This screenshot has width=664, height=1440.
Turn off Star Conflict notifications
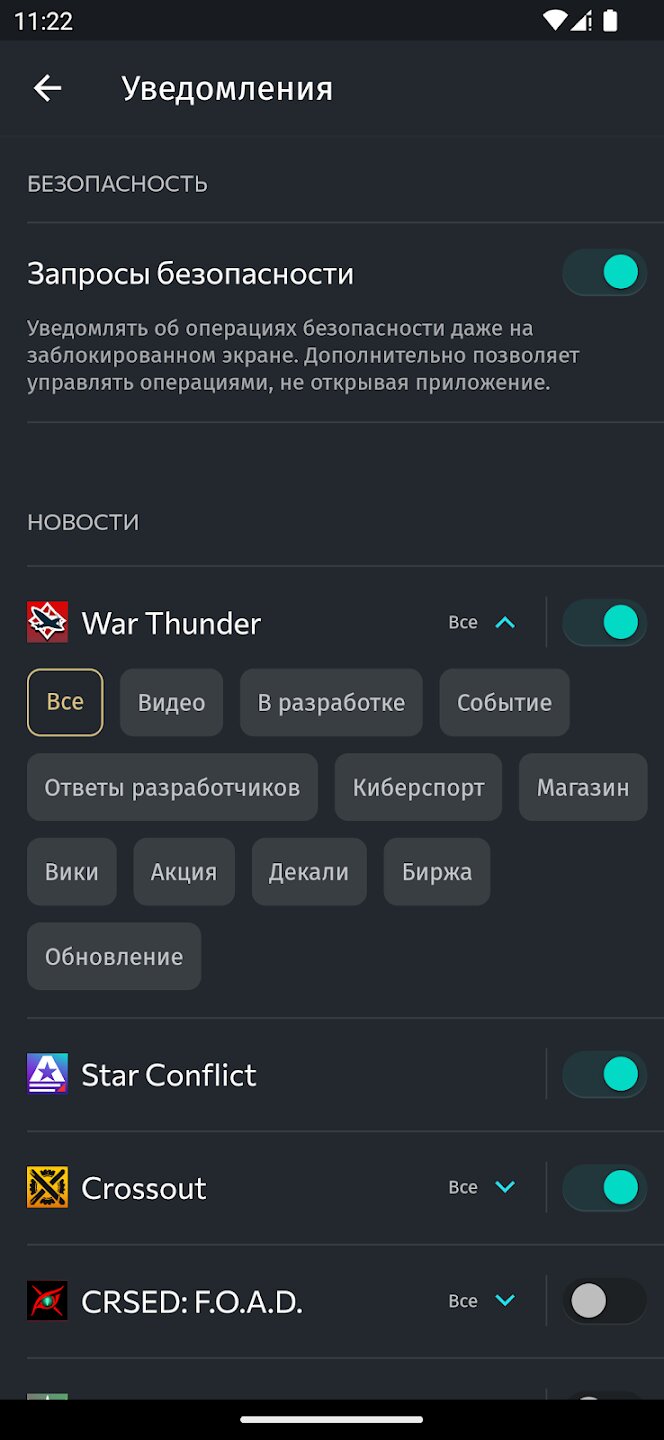point(604,1075)
